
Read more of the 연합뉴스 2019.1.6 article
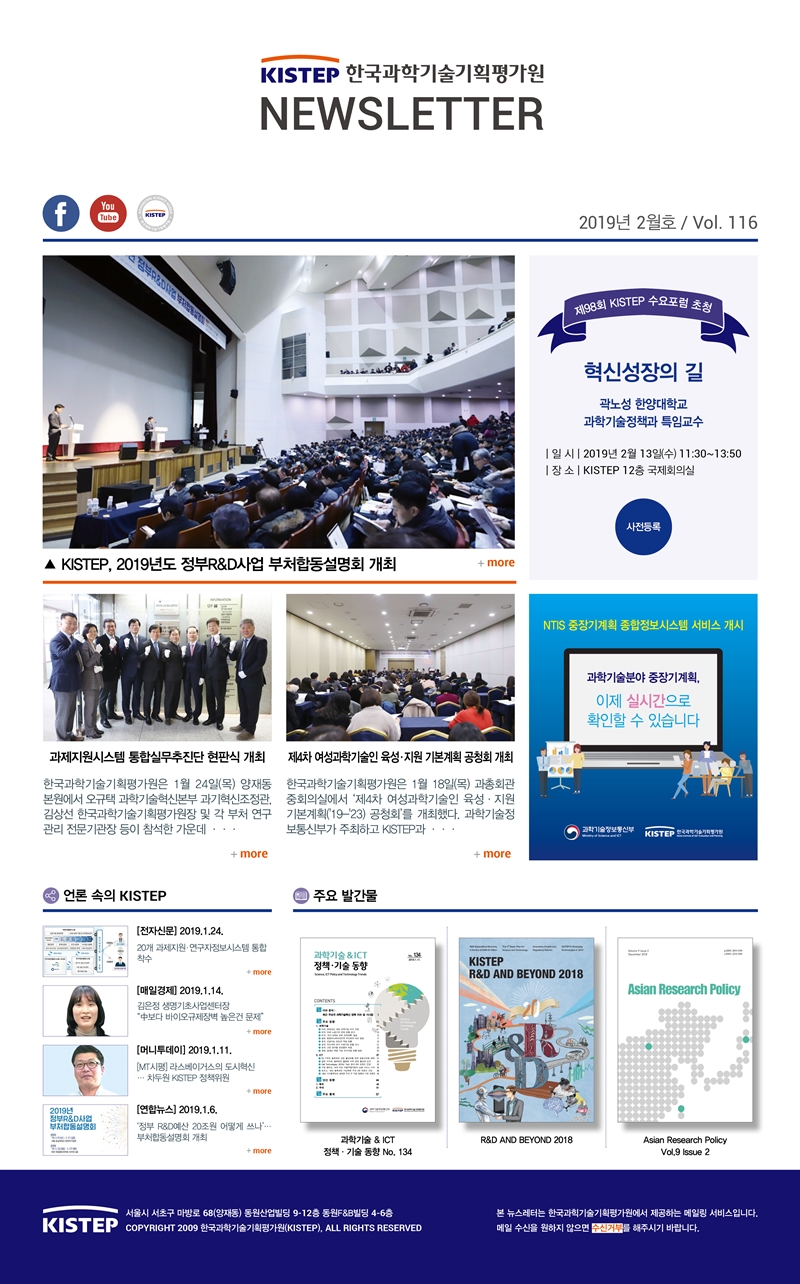pos(259,1151)
